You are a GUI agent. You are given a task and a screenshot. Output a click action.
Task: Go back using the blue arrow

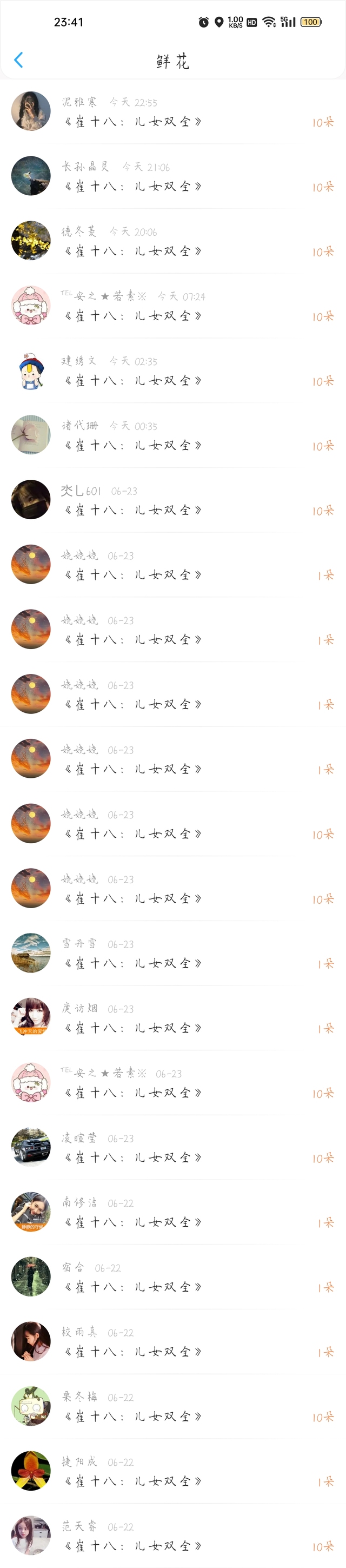18,59
